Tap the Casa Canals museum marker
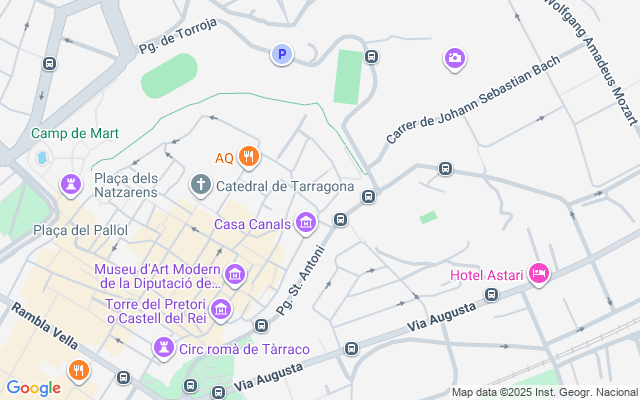The height and width of the screenshot is (400, 640). [x=306, y=223]
